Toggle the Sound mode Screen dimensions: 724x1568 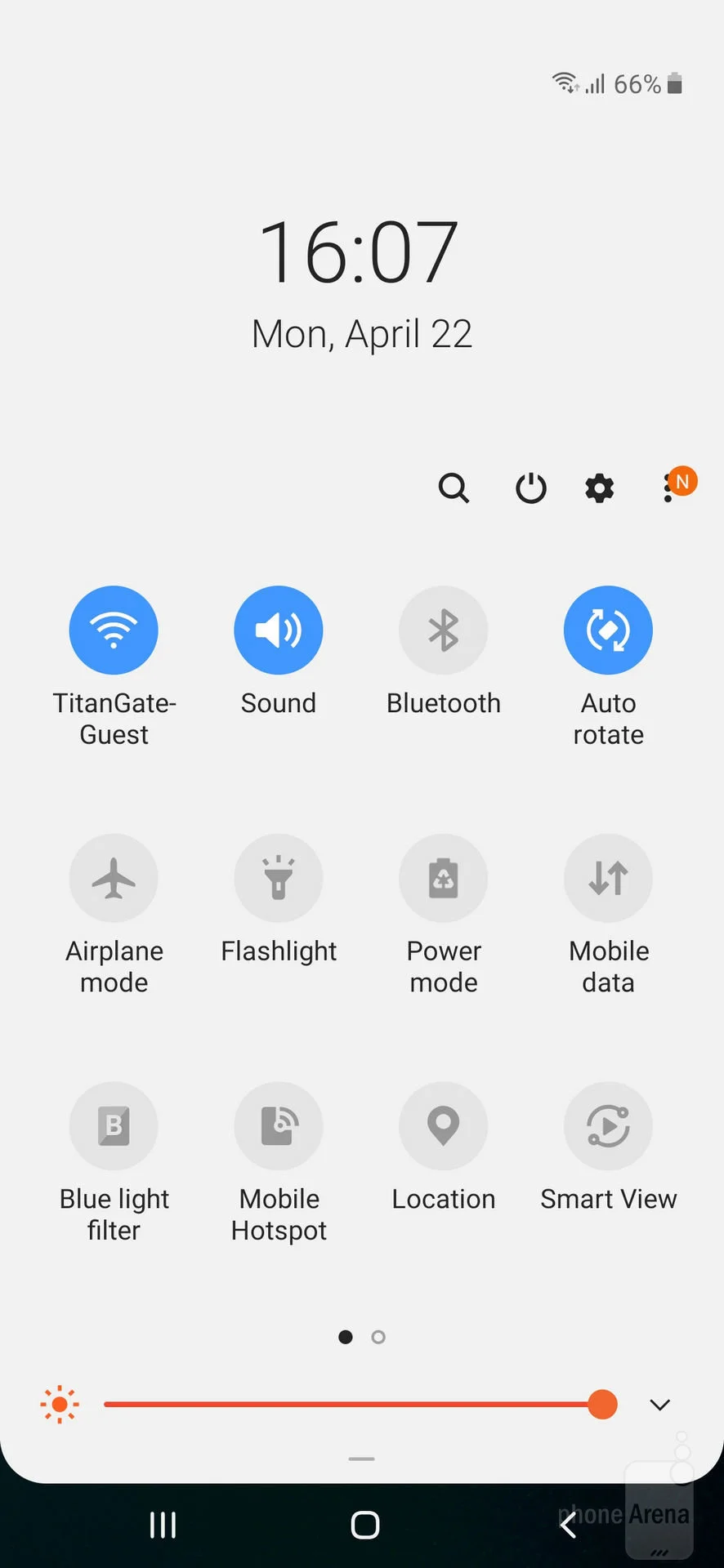click(279, 630)
